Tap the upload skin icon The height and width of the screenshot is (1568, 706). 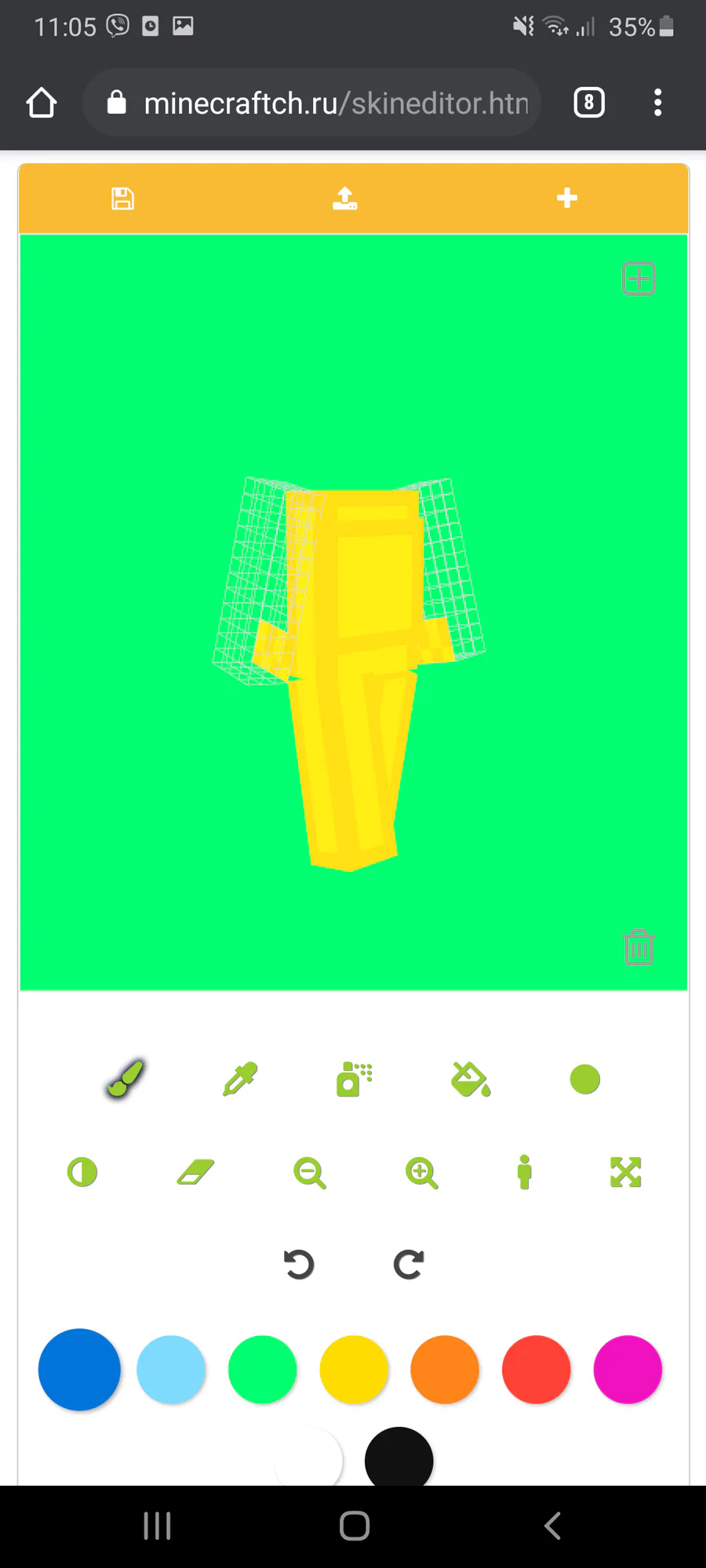coord(344,198)
